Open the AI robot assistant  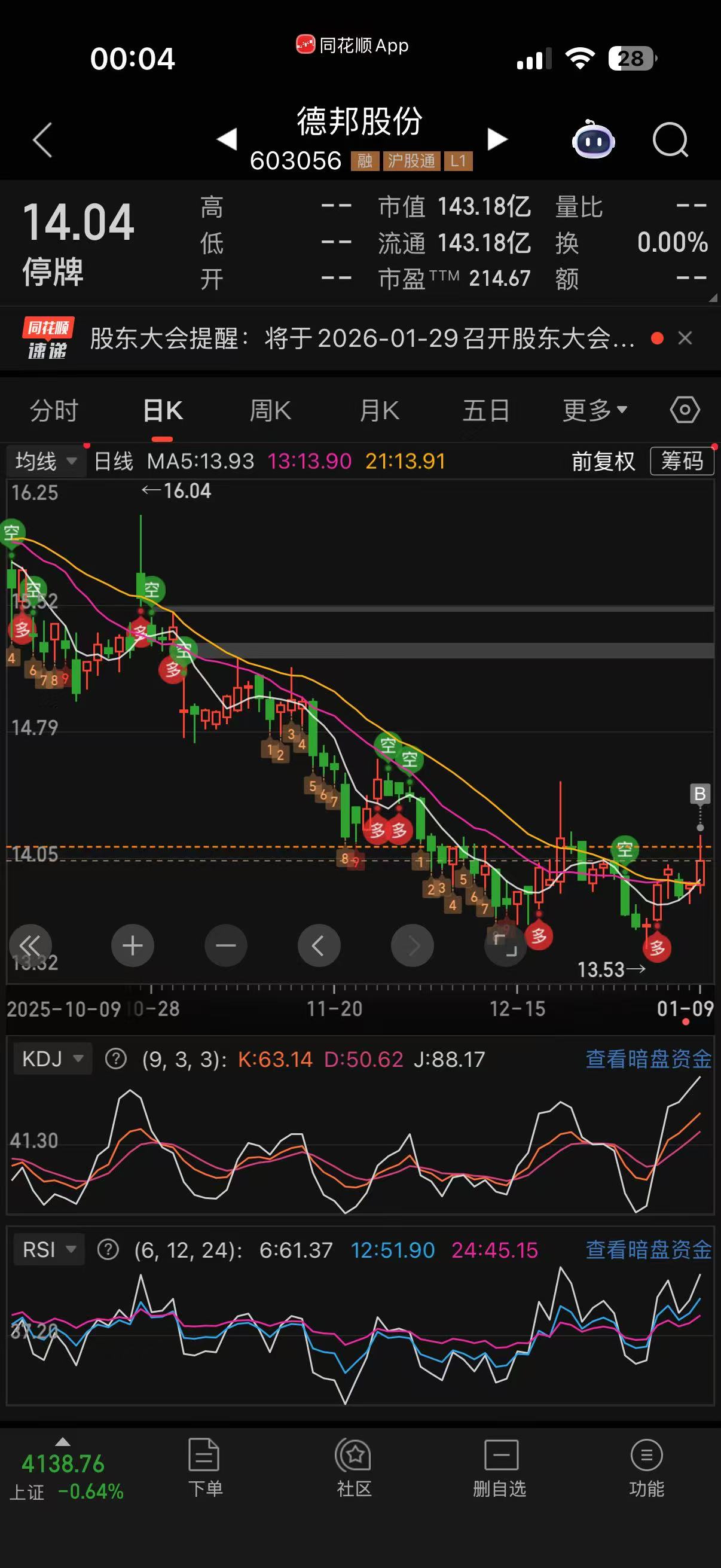[x=593, y=140]
